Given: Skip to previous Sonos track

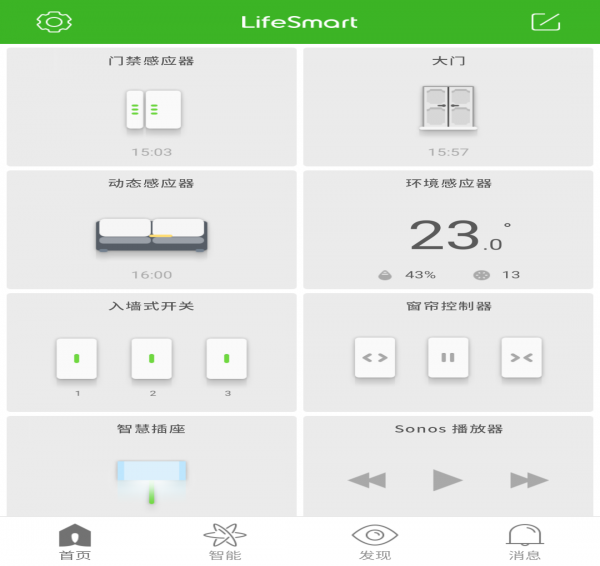Looking at the screenshot, I should (x=366, y=480).
